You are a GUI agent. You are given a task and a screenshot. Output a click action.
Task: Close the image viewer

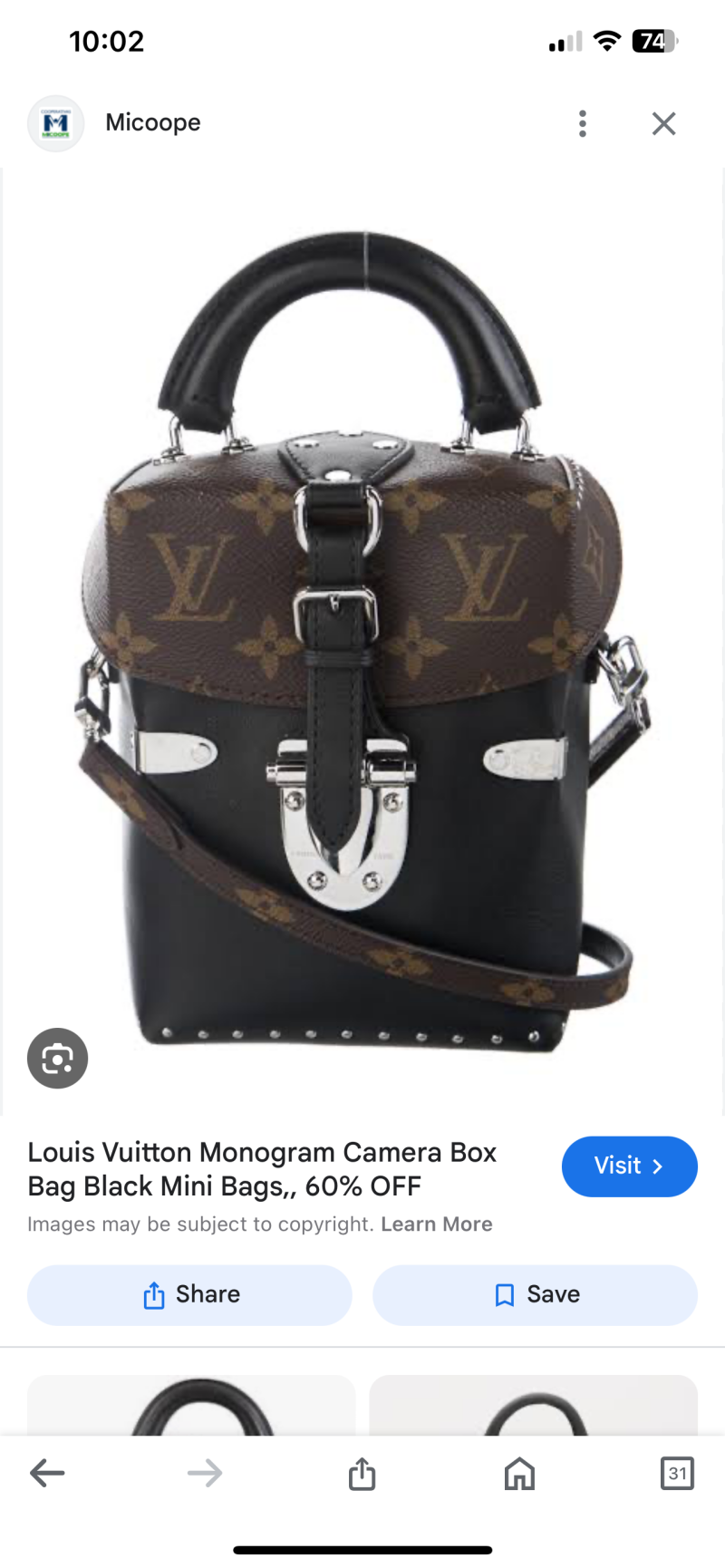[663, 123]
